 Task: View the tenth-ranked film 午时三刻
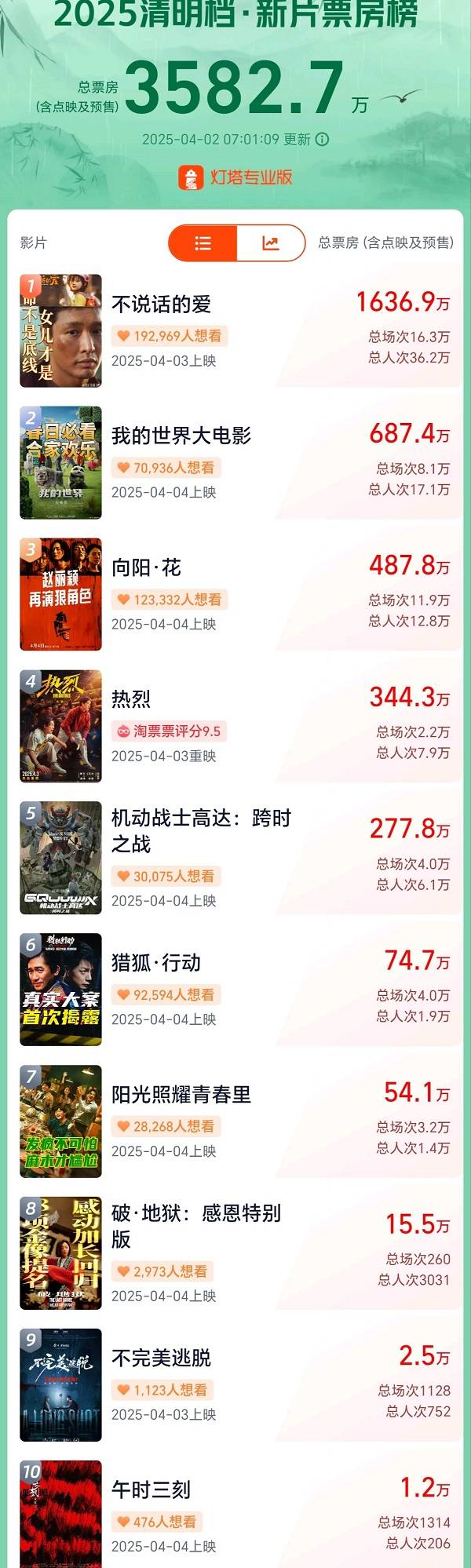(x=152, y=1490)
